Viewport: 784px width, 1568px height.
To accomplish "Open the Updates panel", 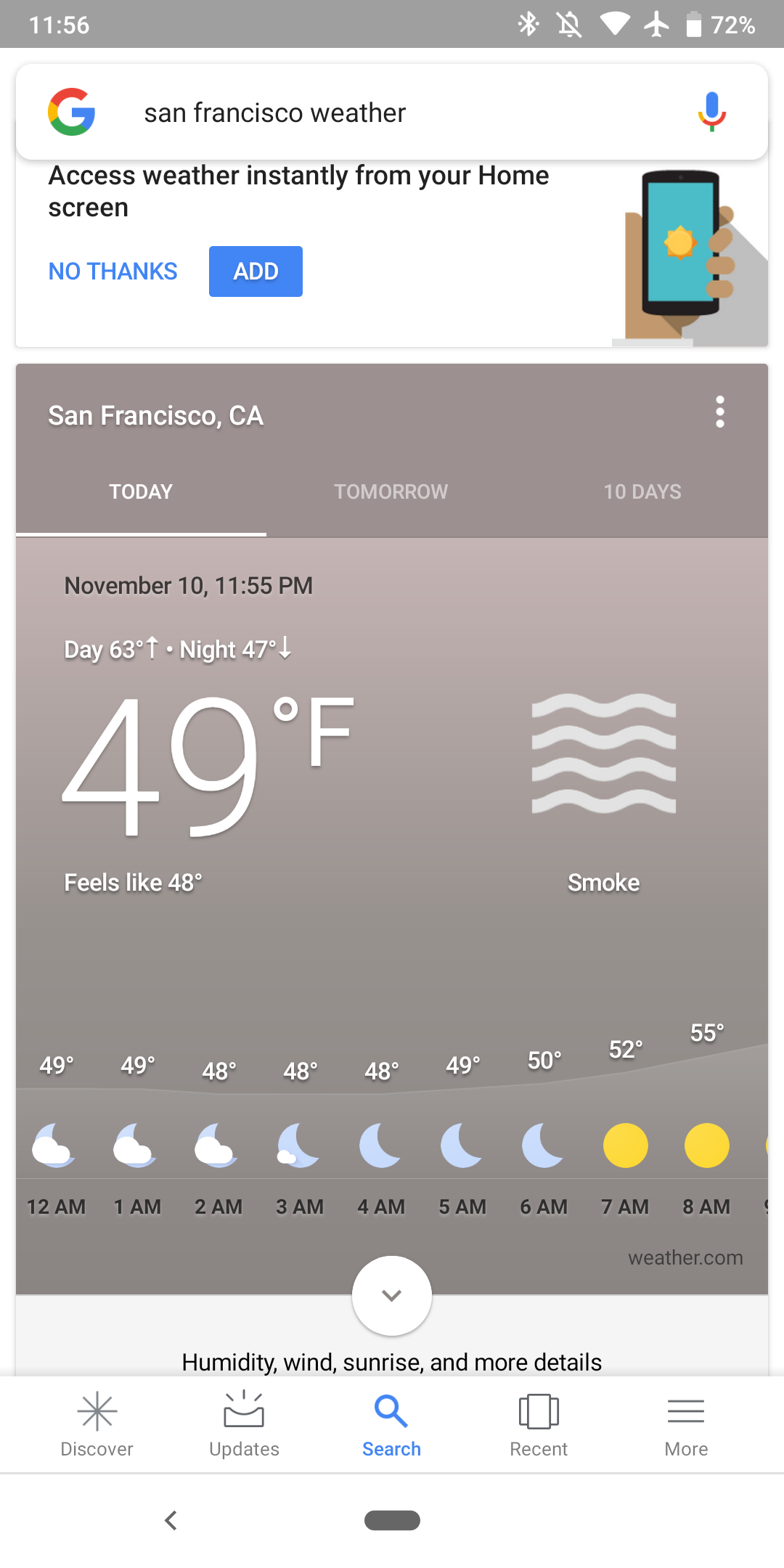I will pyautogui.click(x=244, y=1423).
